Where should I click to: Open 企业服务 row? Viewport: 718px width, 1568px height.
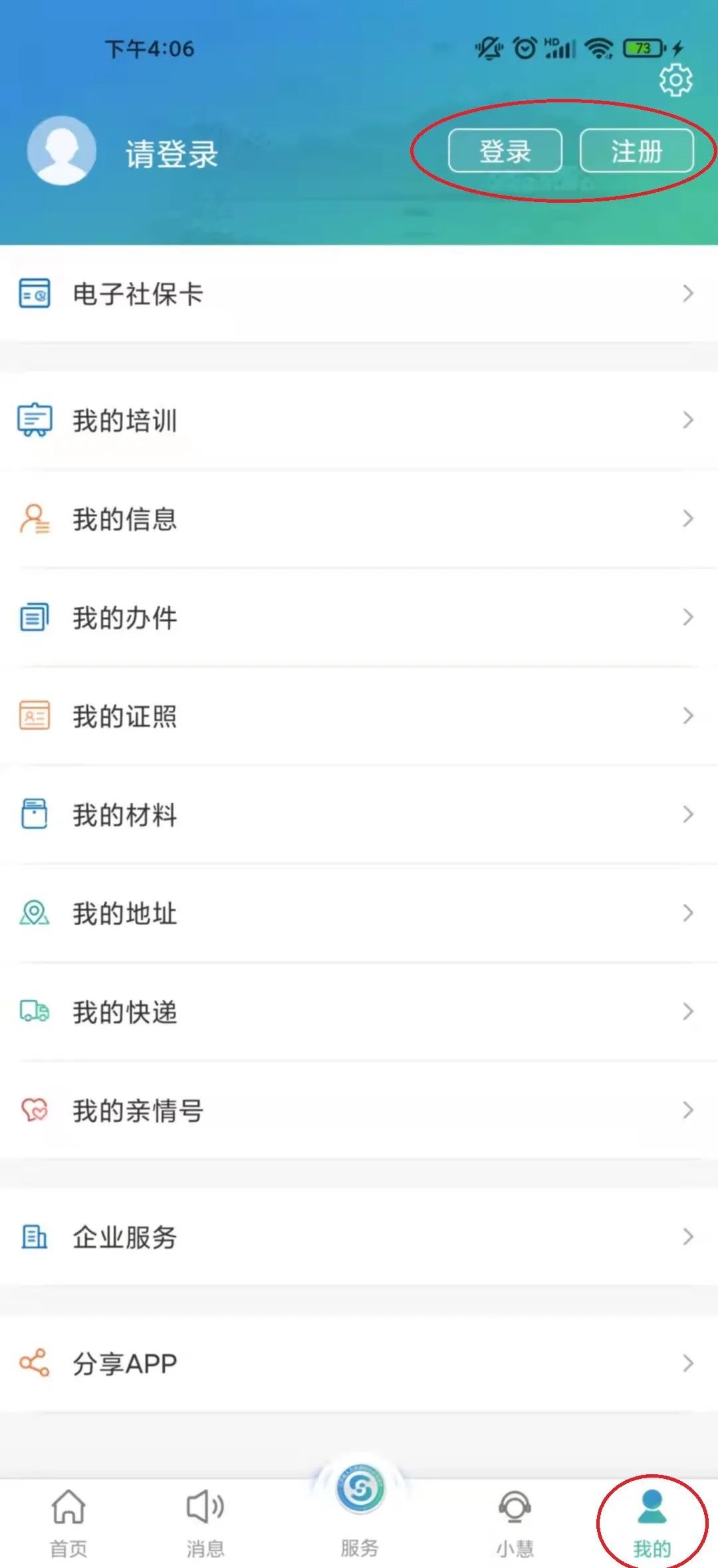pos(359,1237)
